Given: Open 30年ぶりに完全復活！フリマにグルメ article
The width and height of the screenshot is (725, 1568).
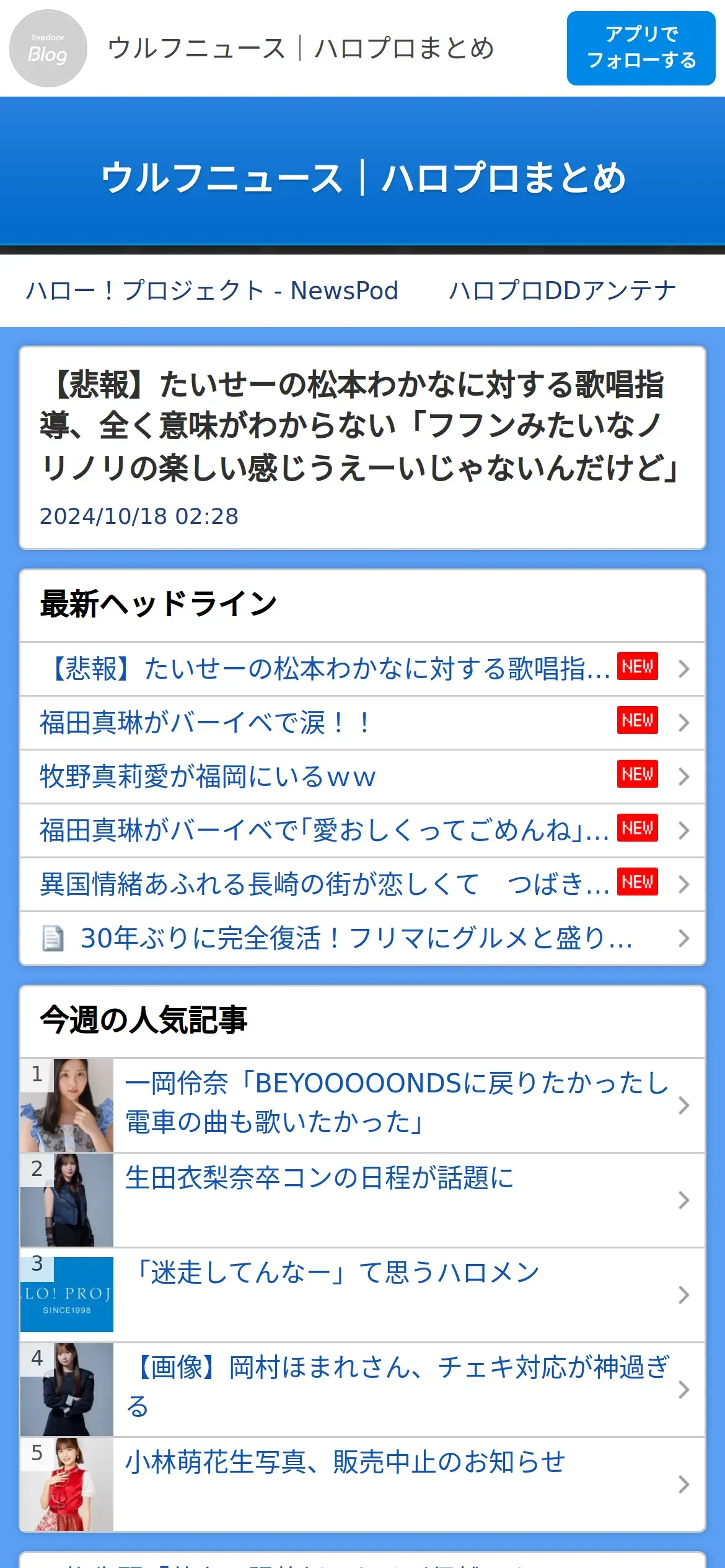Looking at the screenshot, I should point(362,938).
